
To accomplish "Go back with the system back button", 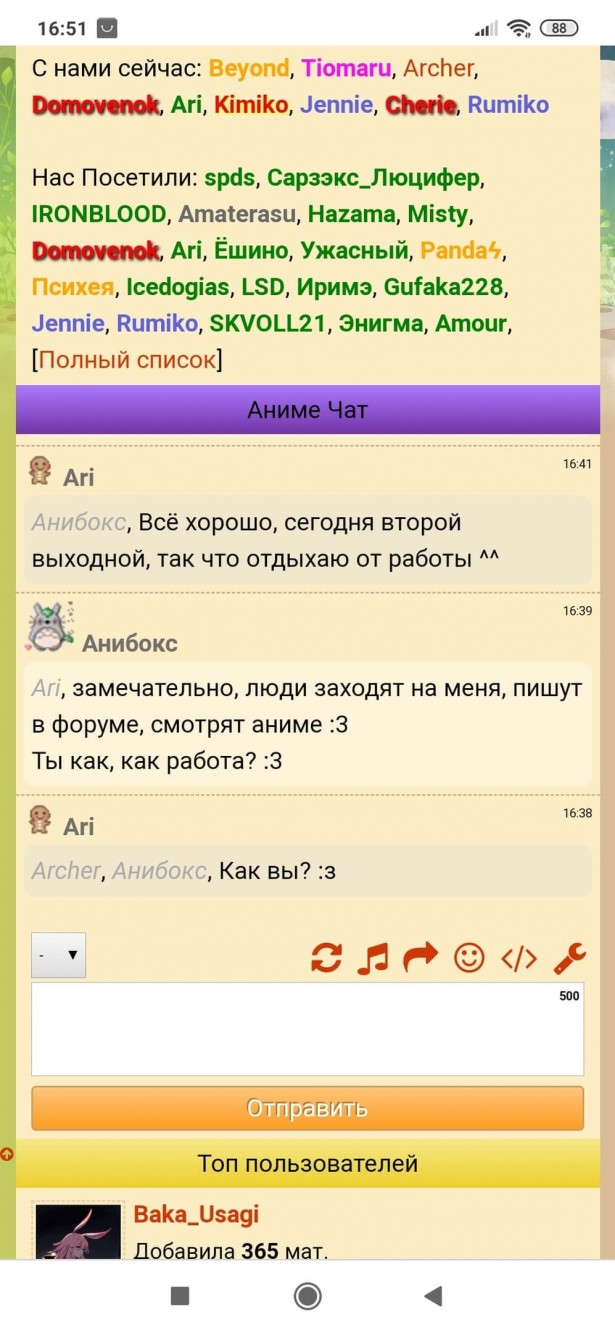I will point(433,1296).
